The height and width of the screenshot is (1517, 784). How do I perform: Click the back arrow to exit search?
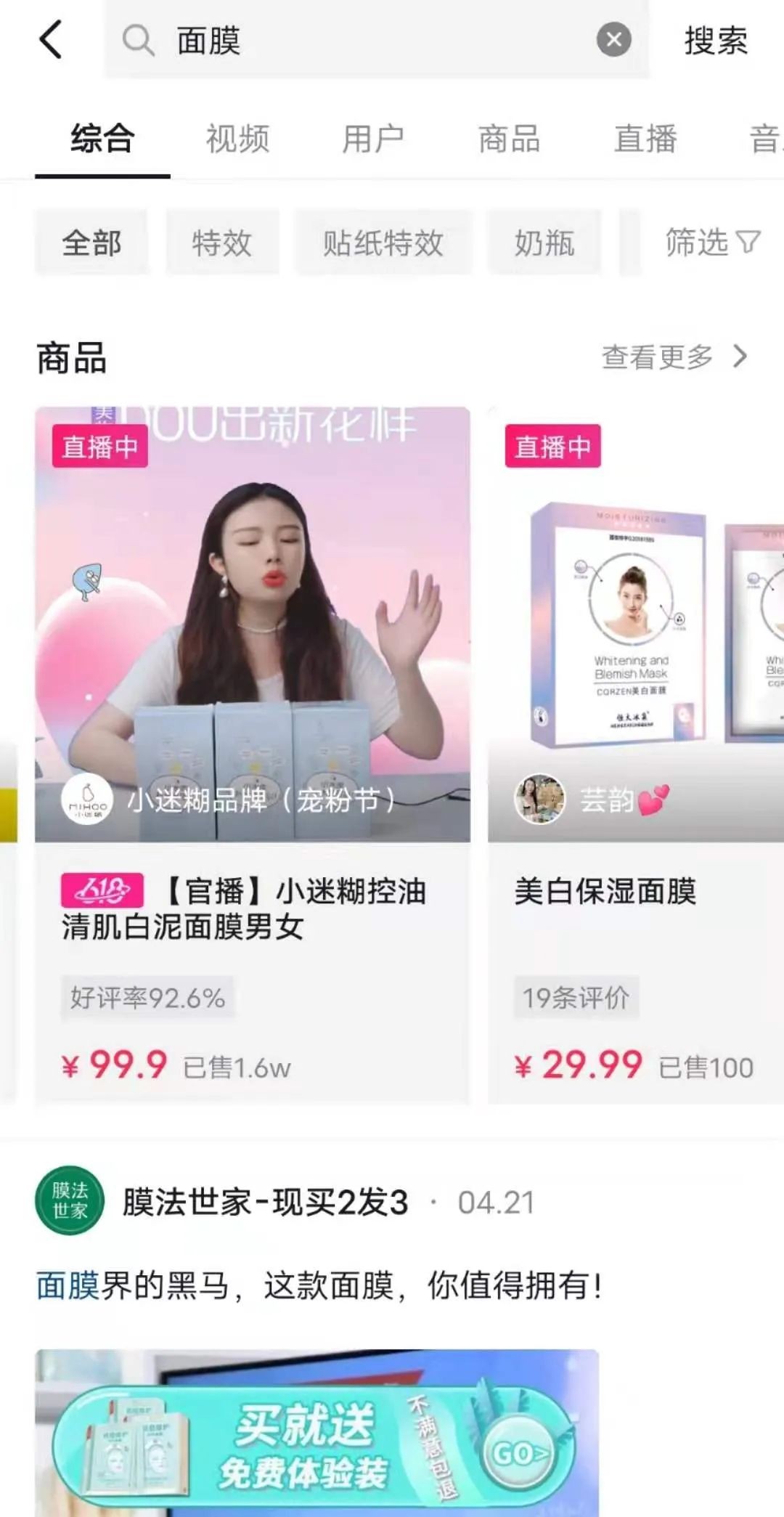click(x=51, y=40)
